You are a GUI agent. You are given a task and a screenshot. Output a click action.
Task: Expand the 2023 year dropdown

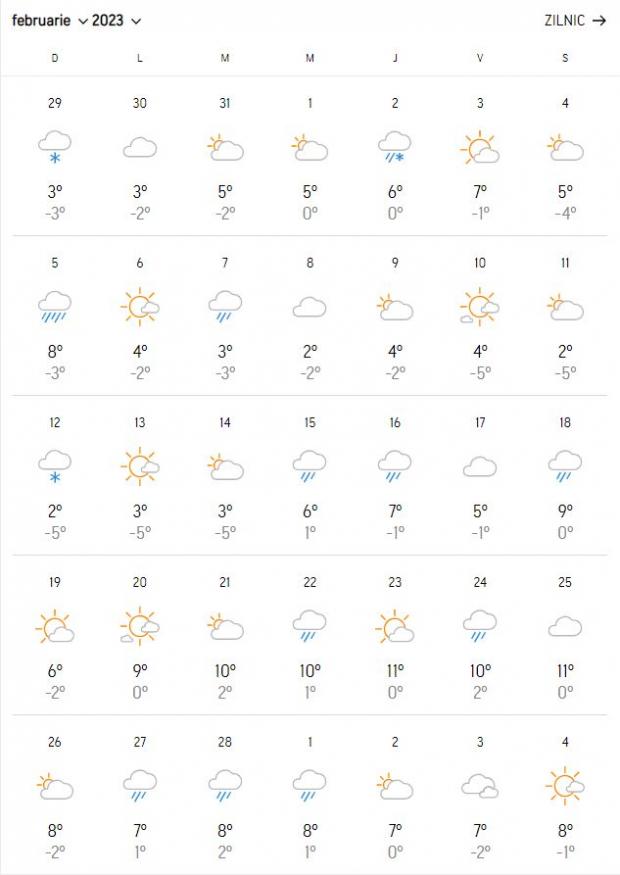(116, 21)
